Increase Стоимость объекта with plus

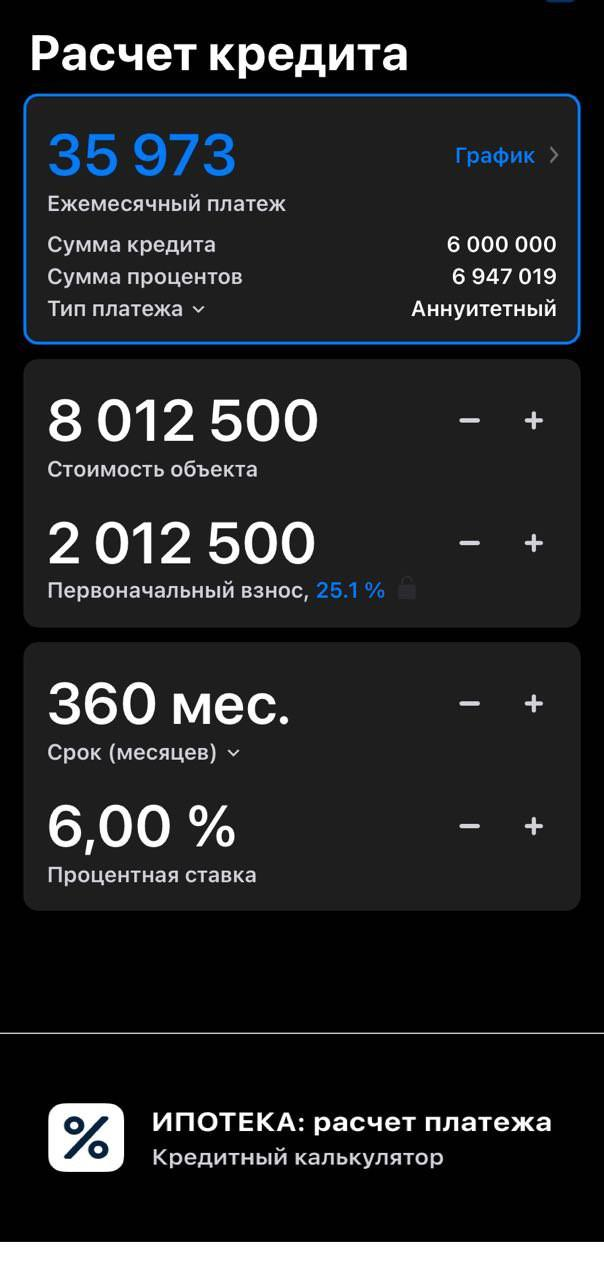(x=534, y=421)
